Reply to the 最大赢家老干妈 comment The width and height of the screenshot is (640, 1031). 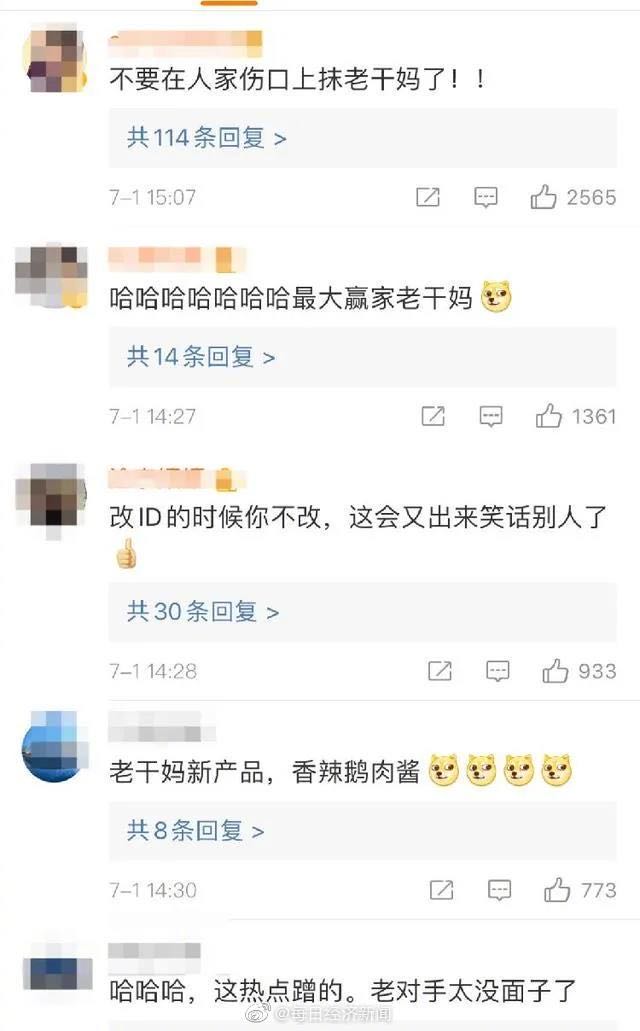point(490,416)
